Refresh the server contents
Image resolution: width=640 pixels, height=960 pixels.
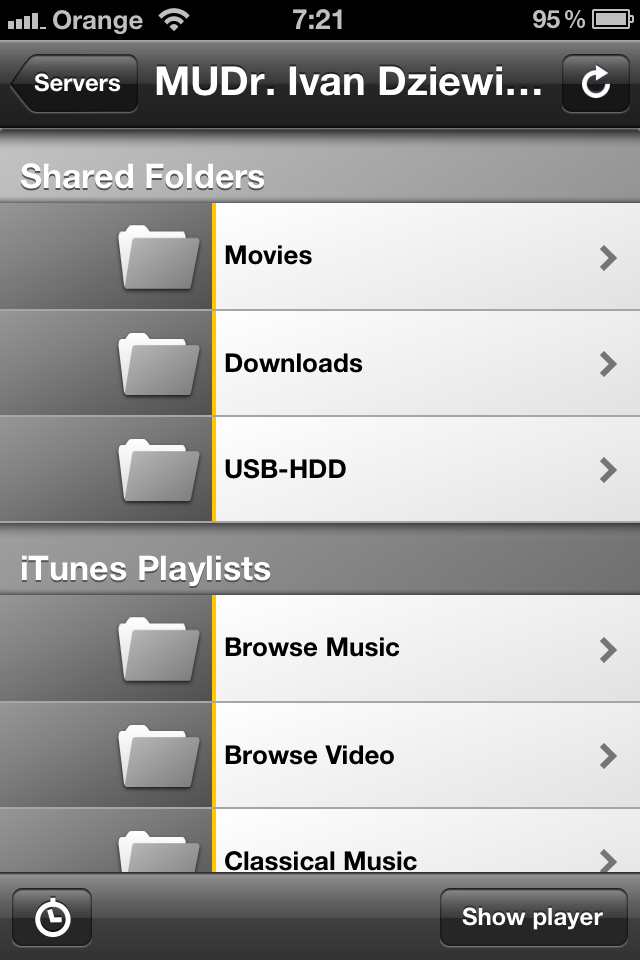click(x=595, y=84)
